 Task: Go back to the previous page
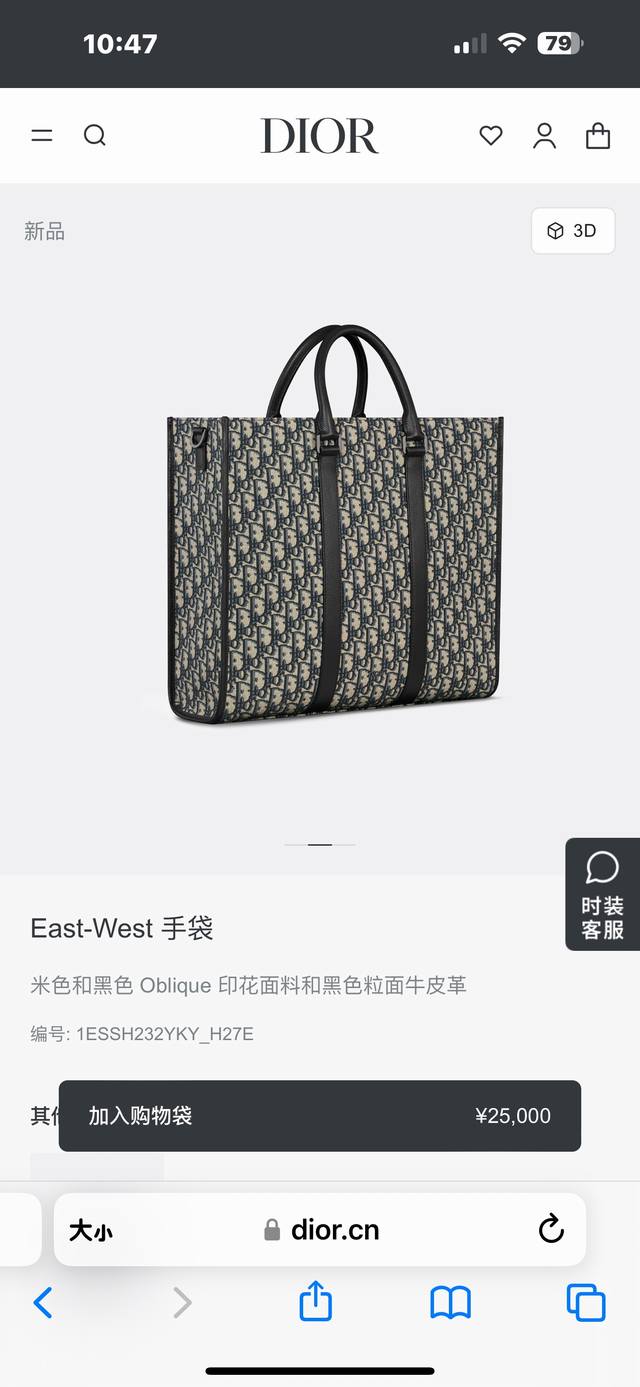[x=43, y=1302]
